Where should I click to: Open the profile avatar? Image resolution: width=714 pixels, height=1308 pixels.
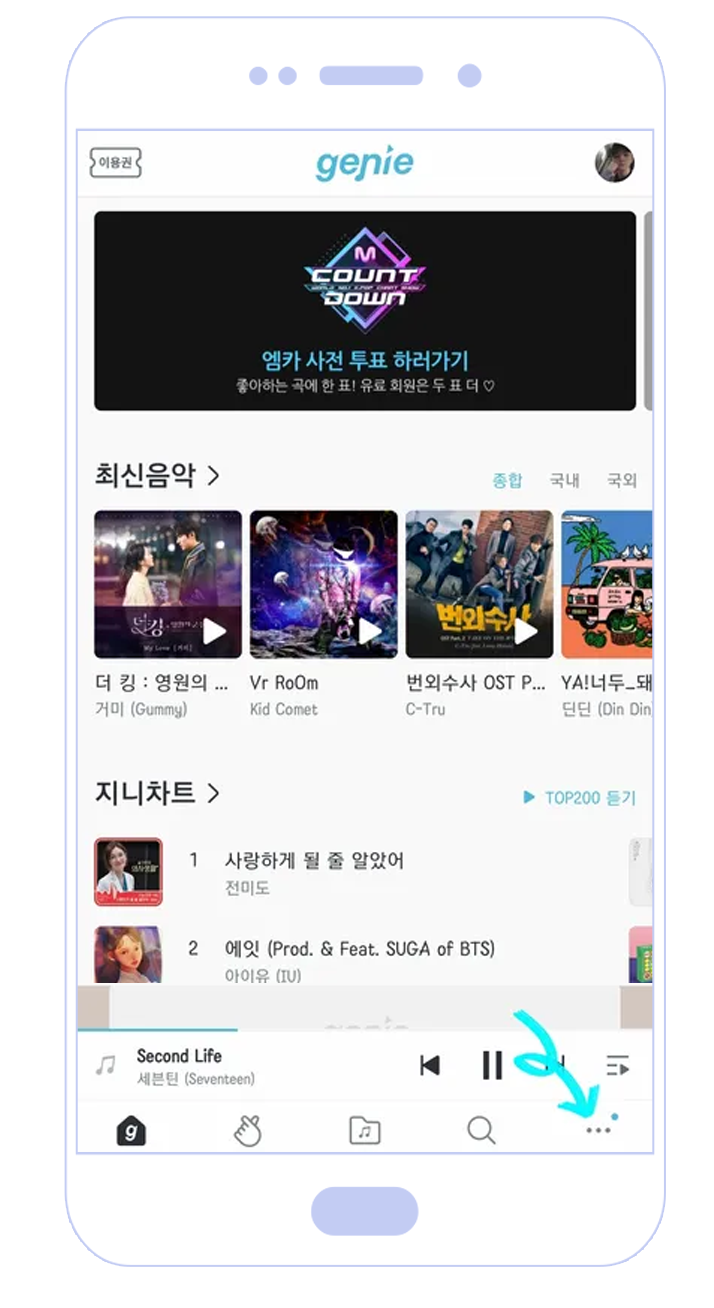coord(614,163)
